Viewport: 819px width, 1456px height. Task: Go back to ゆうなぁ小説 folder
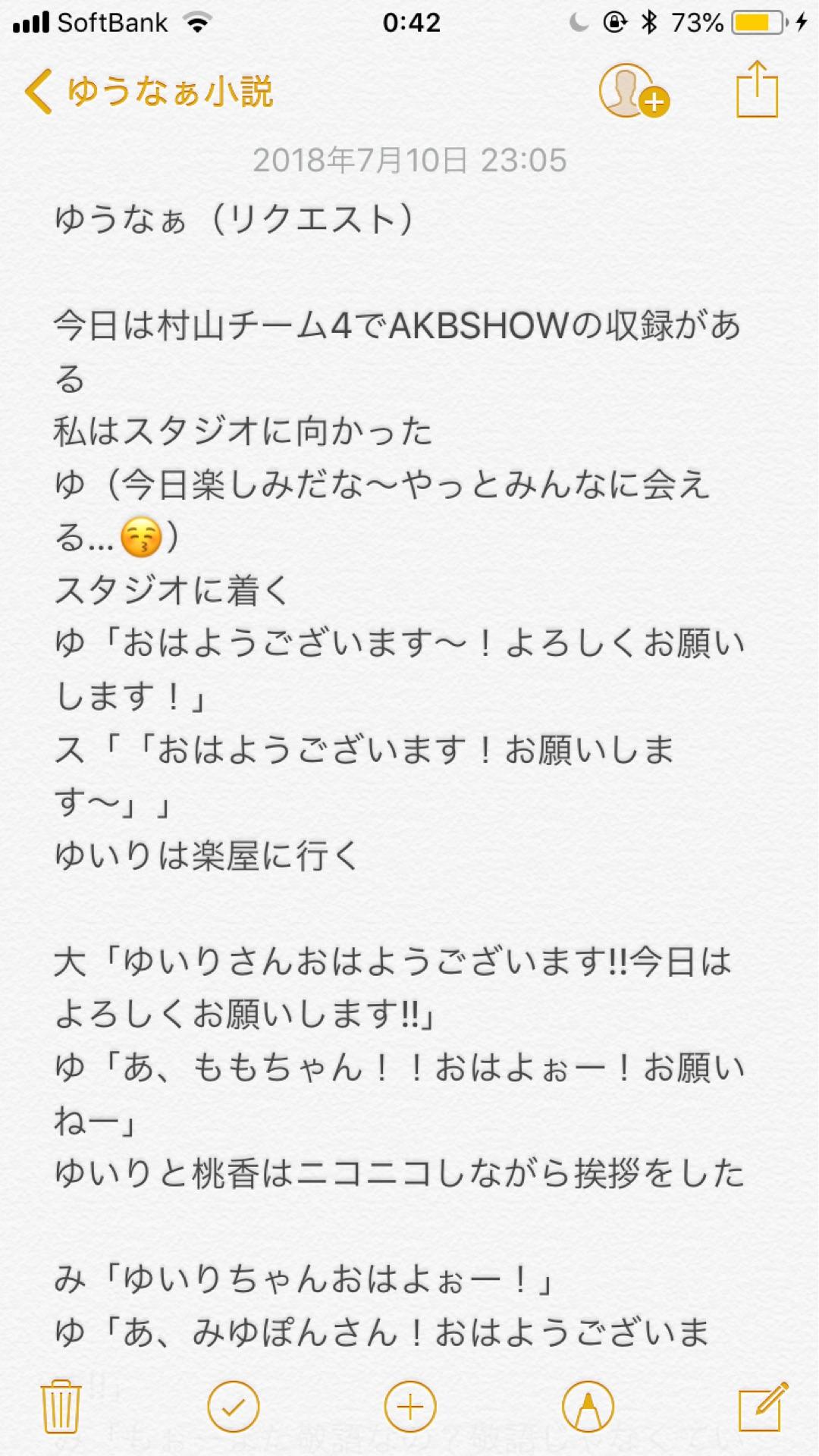point(149,92)
